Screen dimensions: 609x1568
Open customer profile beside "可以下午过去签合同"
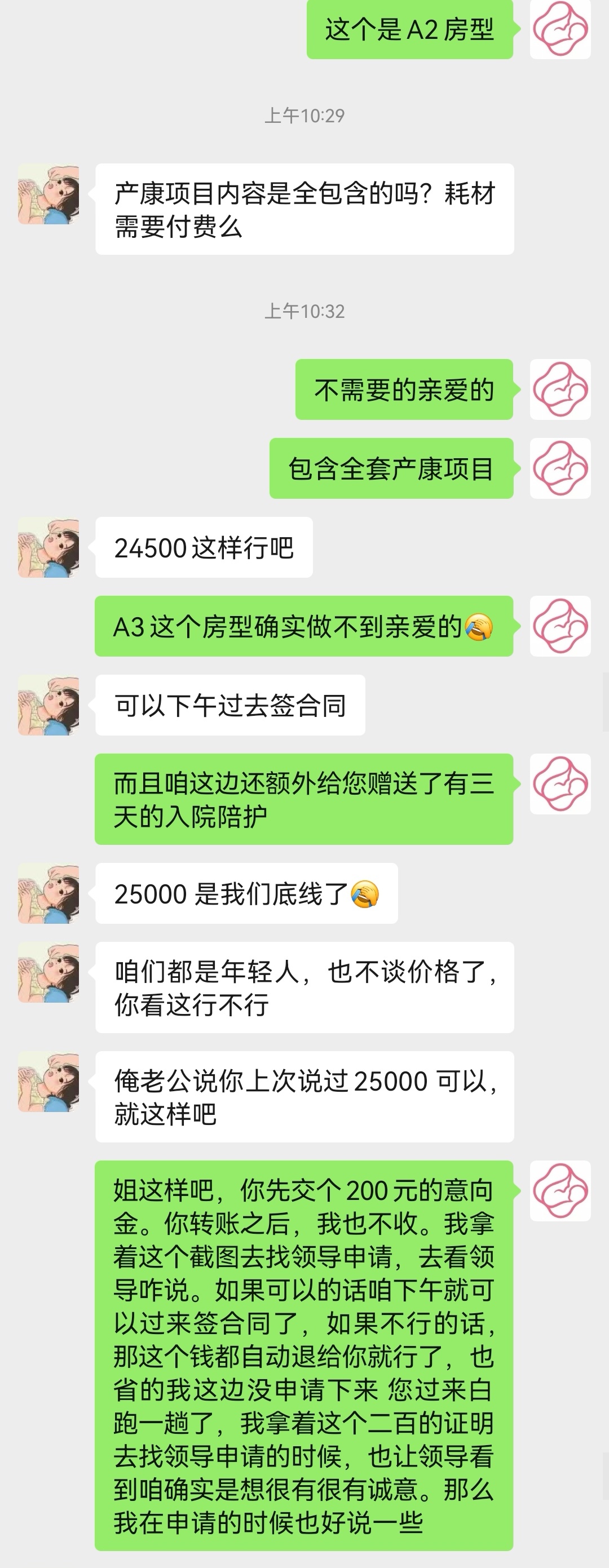48,705
